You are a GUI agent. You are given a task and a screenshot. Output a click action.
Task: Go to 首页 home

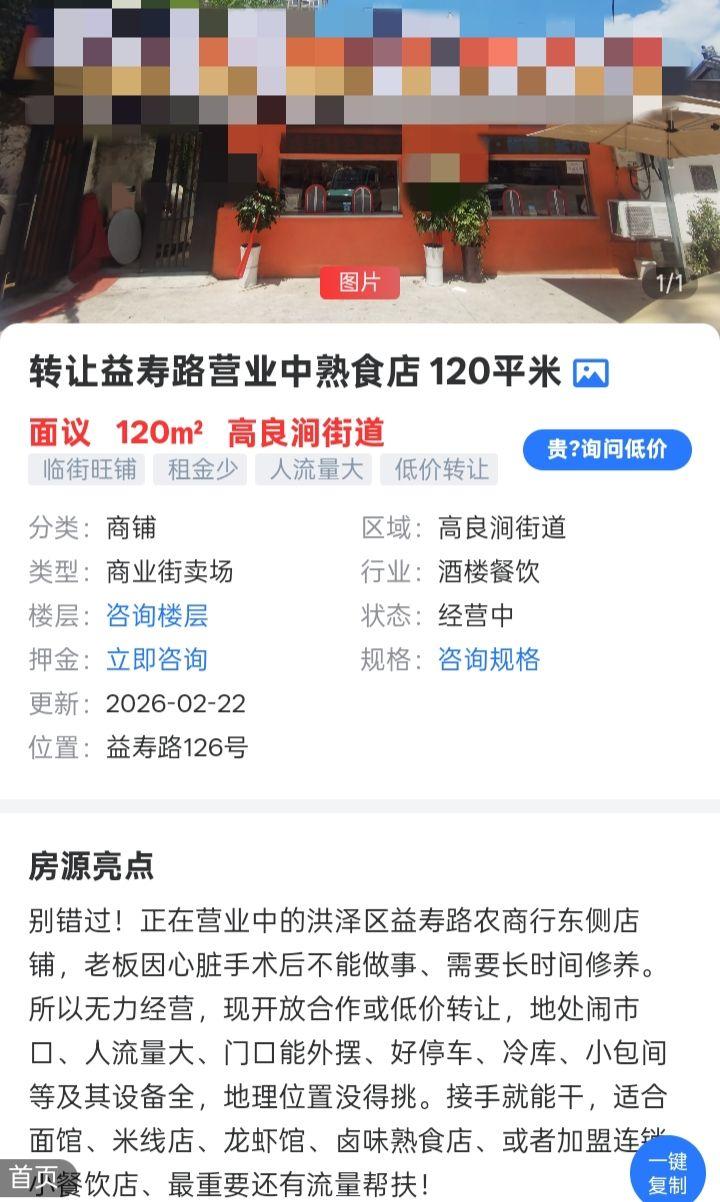[34, 1176]
